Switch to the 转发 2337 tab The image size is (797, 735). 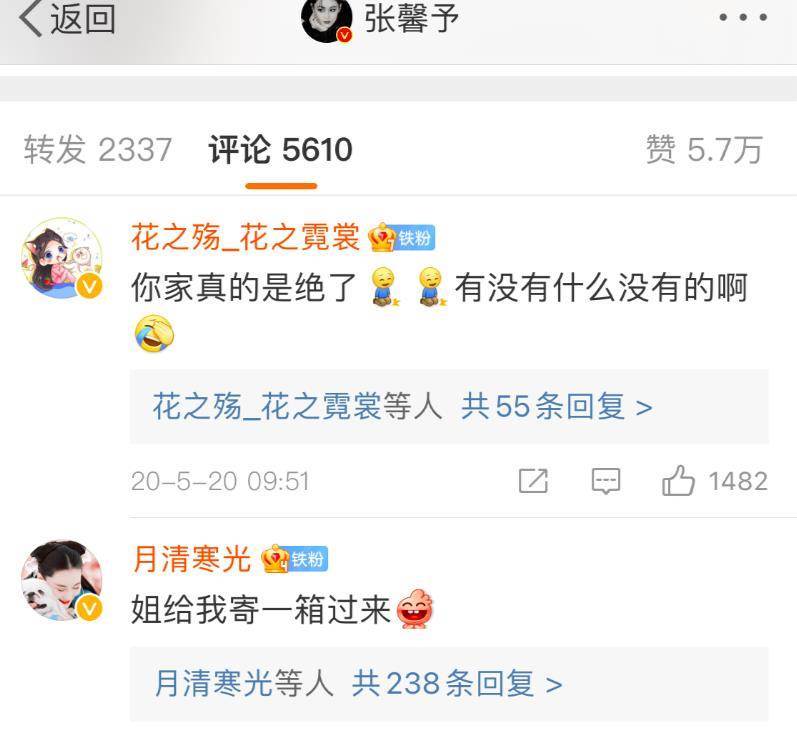click(x=98, y=150)
